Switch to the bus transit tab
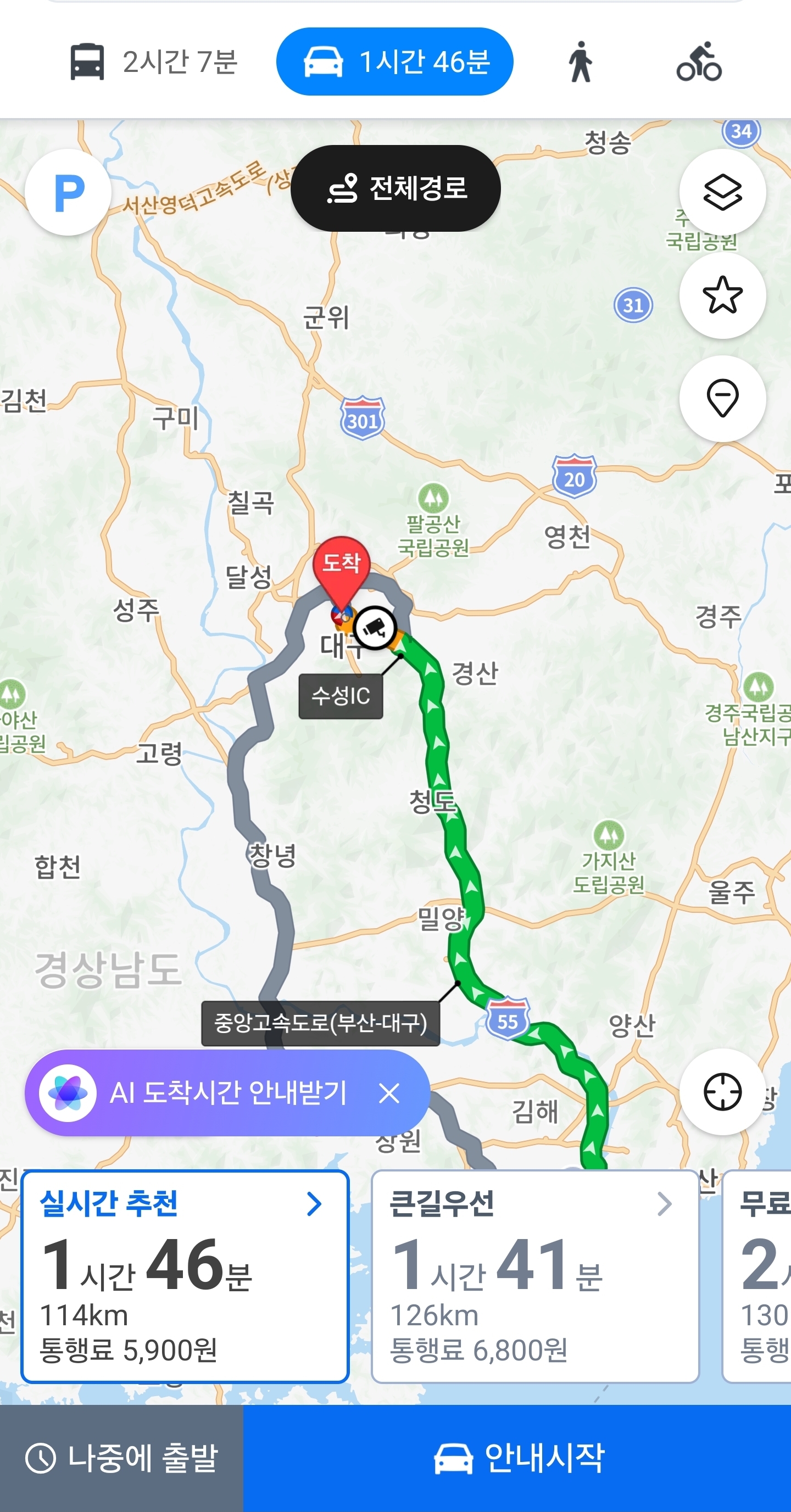This screenshot has height=1512, width=791. coord(153,62)
